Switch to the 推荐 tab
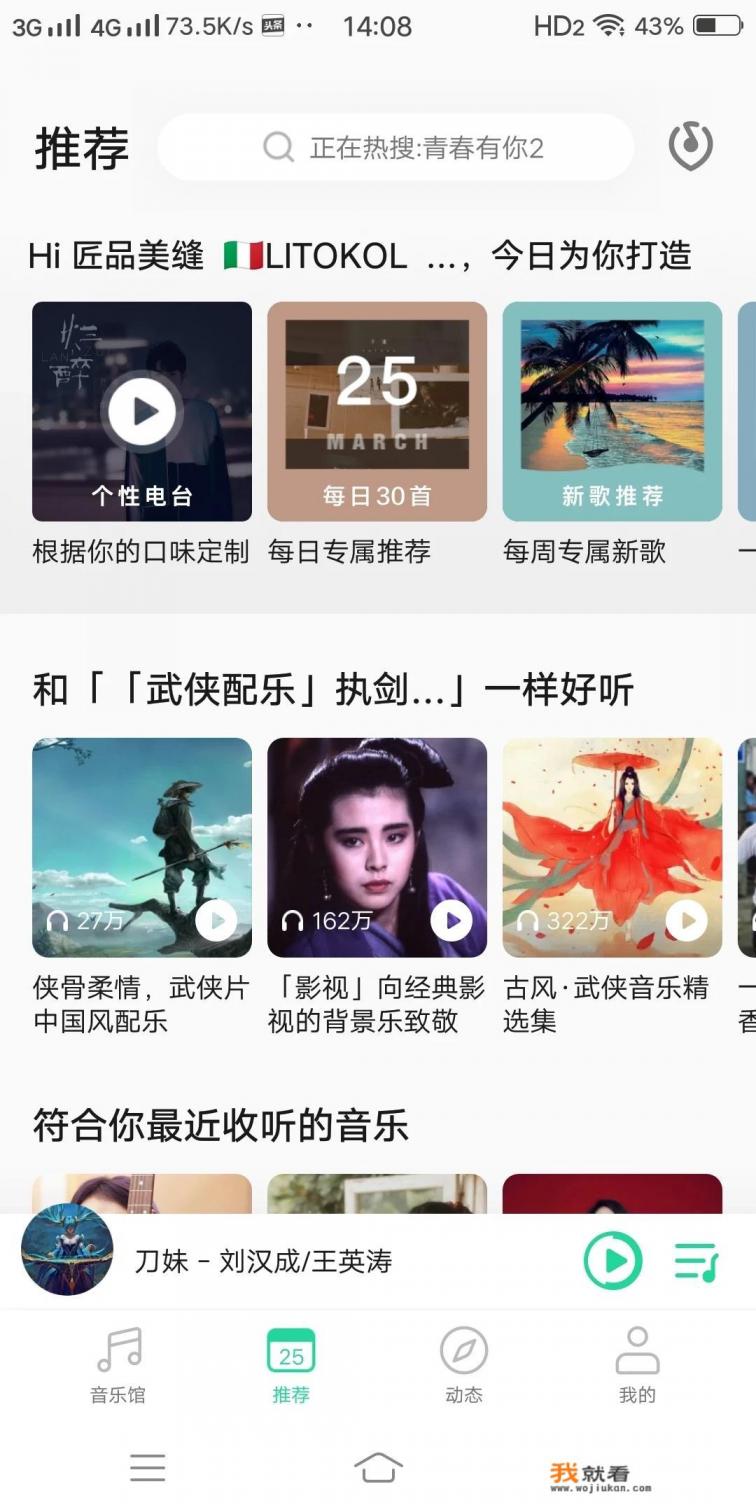The width and height of the screenshot is (756, 1512). [x=291, y=1365]
